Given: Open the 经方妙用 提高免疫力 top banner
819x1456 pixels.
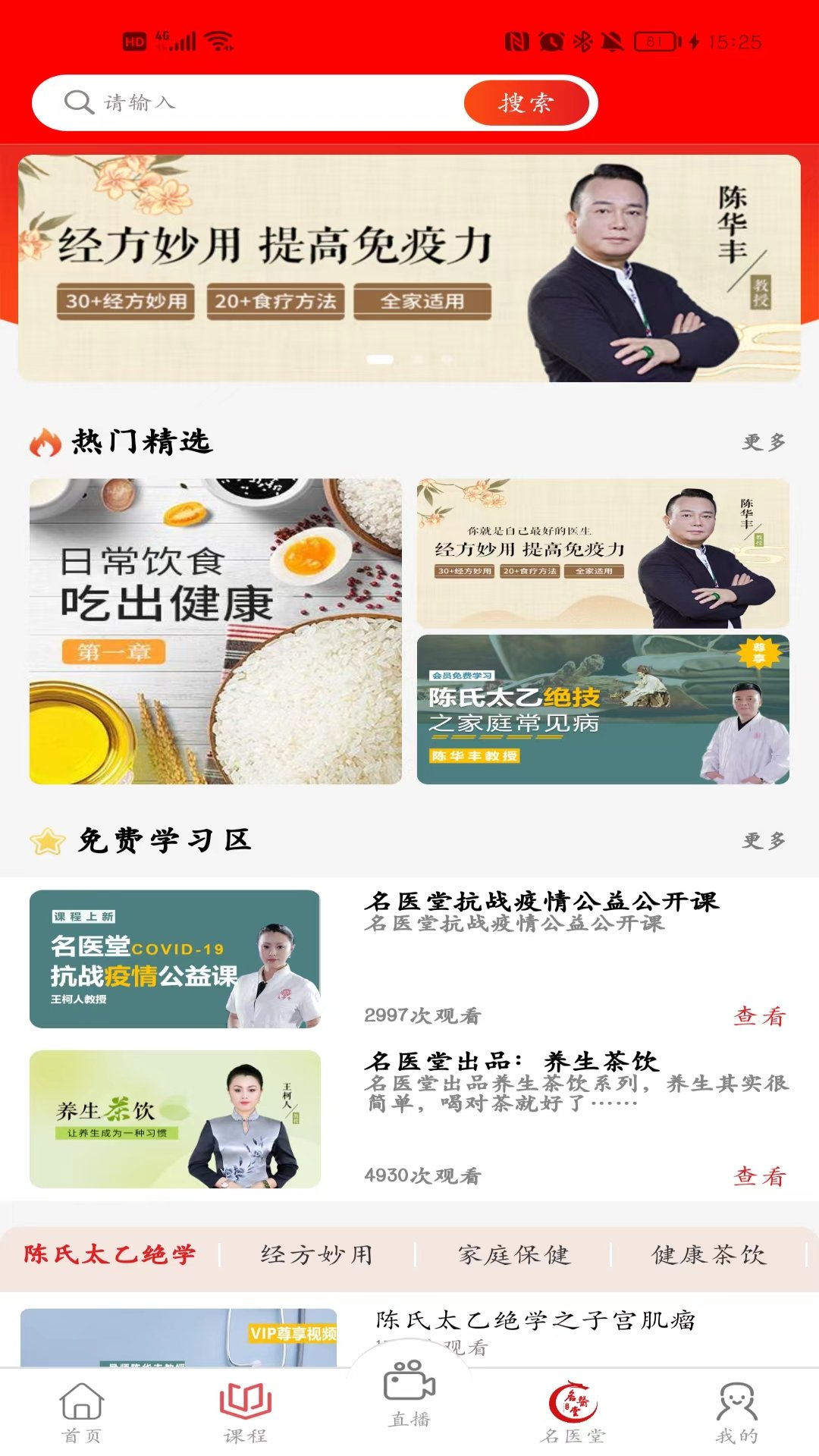Looking at the screenshot, I should coord(409,268).
